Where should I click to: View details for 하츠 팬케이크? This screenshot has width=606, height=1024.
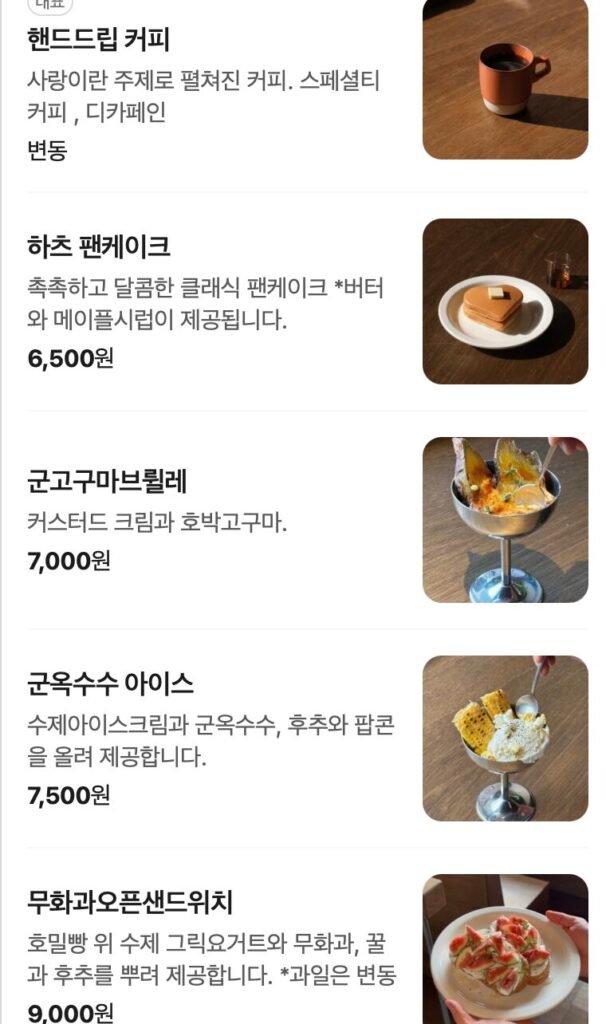point(99,246)
